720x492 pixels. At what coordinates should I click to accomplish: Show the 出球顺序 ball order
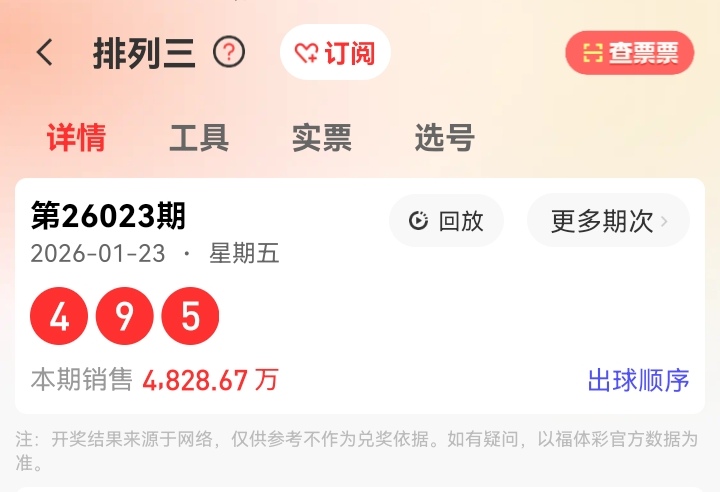pyautogui.click(x=638, y=380)
